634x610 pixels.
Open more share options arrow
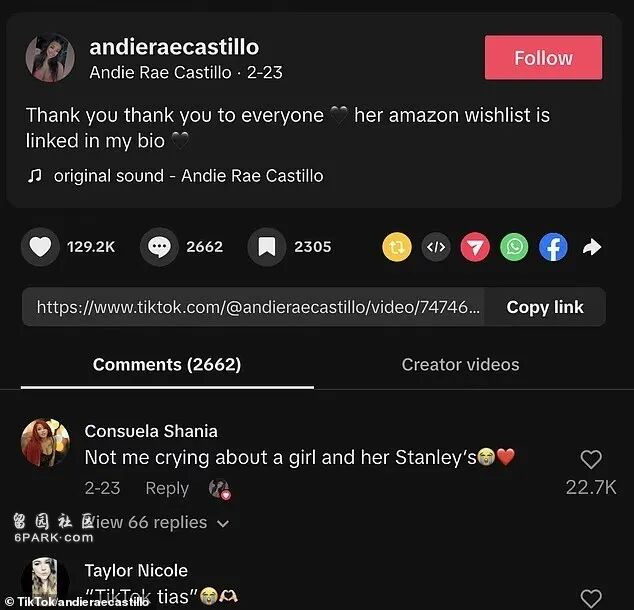click(592, 247)
